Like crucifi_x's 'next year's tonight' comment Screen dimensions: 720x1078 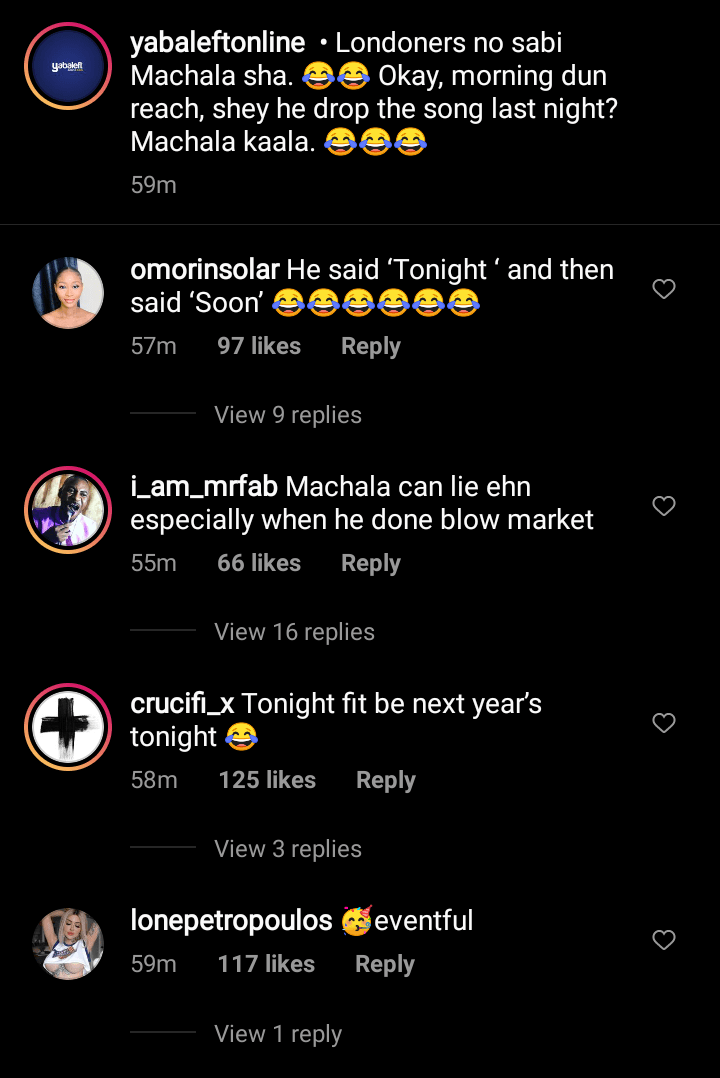click(x=663, y=722)
